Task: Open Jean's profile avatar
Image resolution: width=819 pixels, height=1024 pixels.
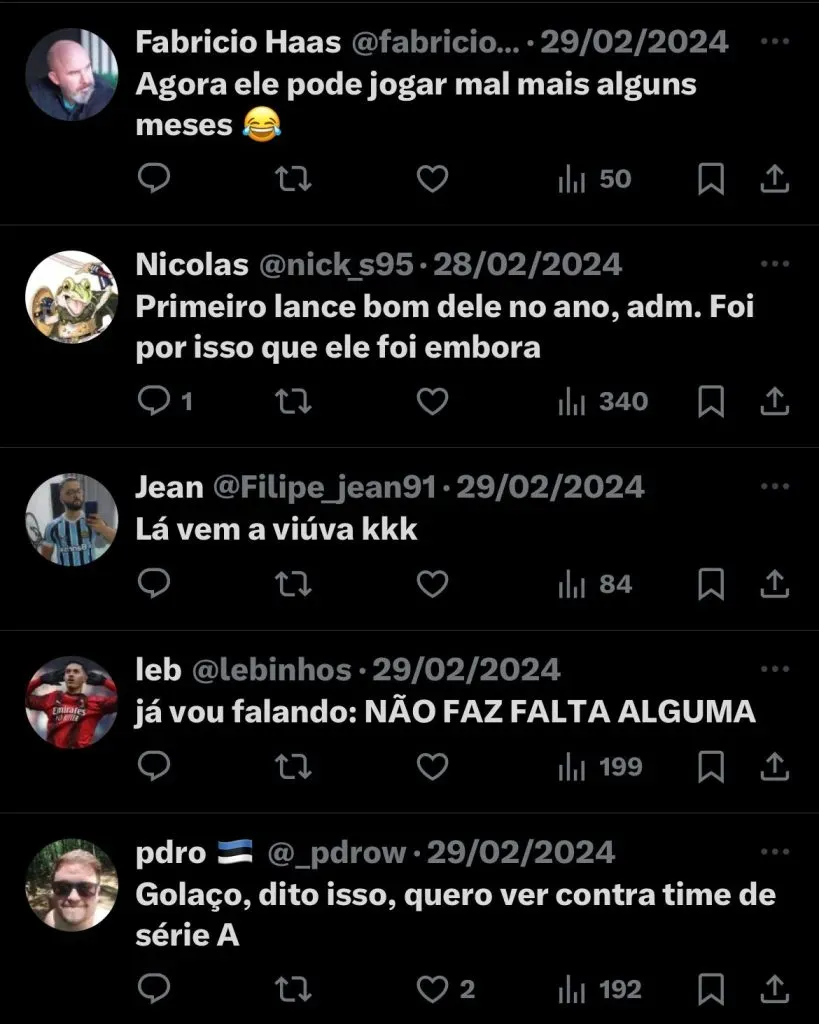Action: click(x=72, y=520)
